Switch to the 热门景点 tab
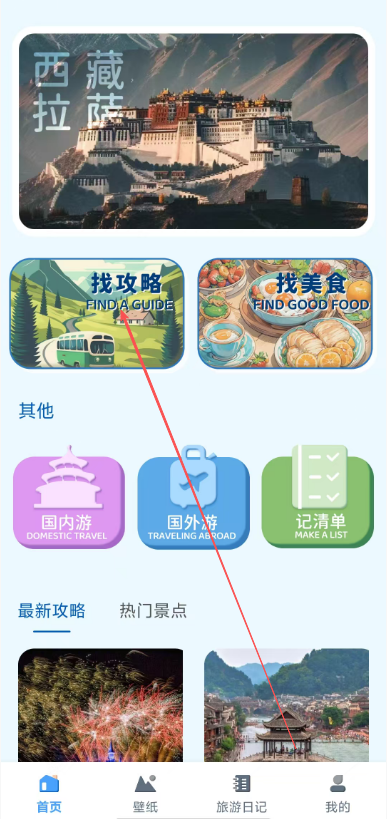The image size is (387, 819). 153,611
